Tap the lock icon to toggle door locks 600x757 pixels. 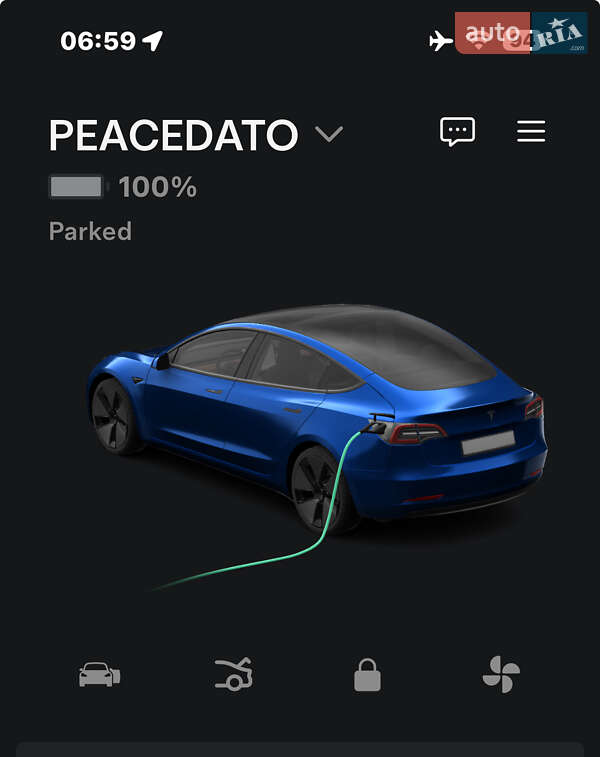coord(367,676)
